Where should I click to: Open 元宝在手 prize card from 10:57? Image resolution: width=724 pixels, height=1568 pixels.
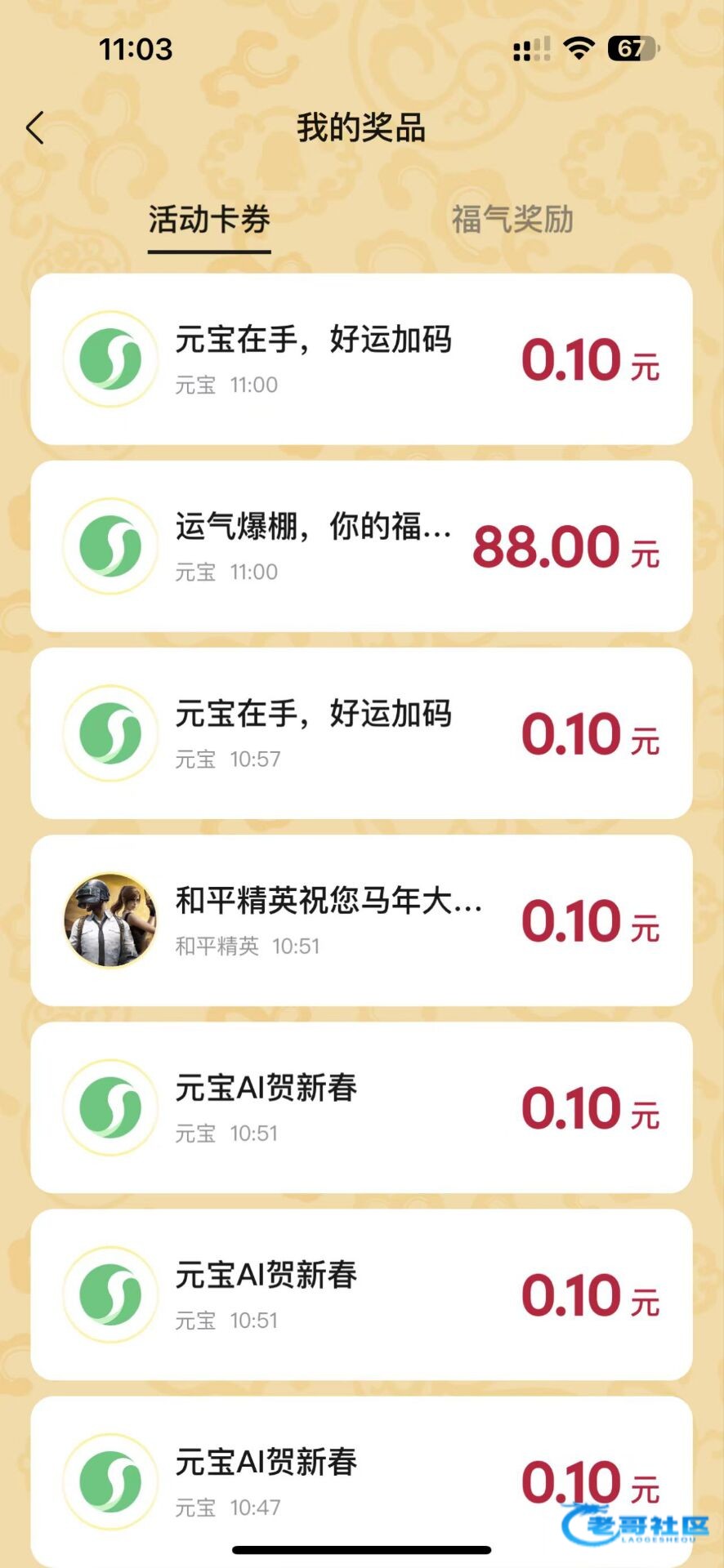[361, 733]
